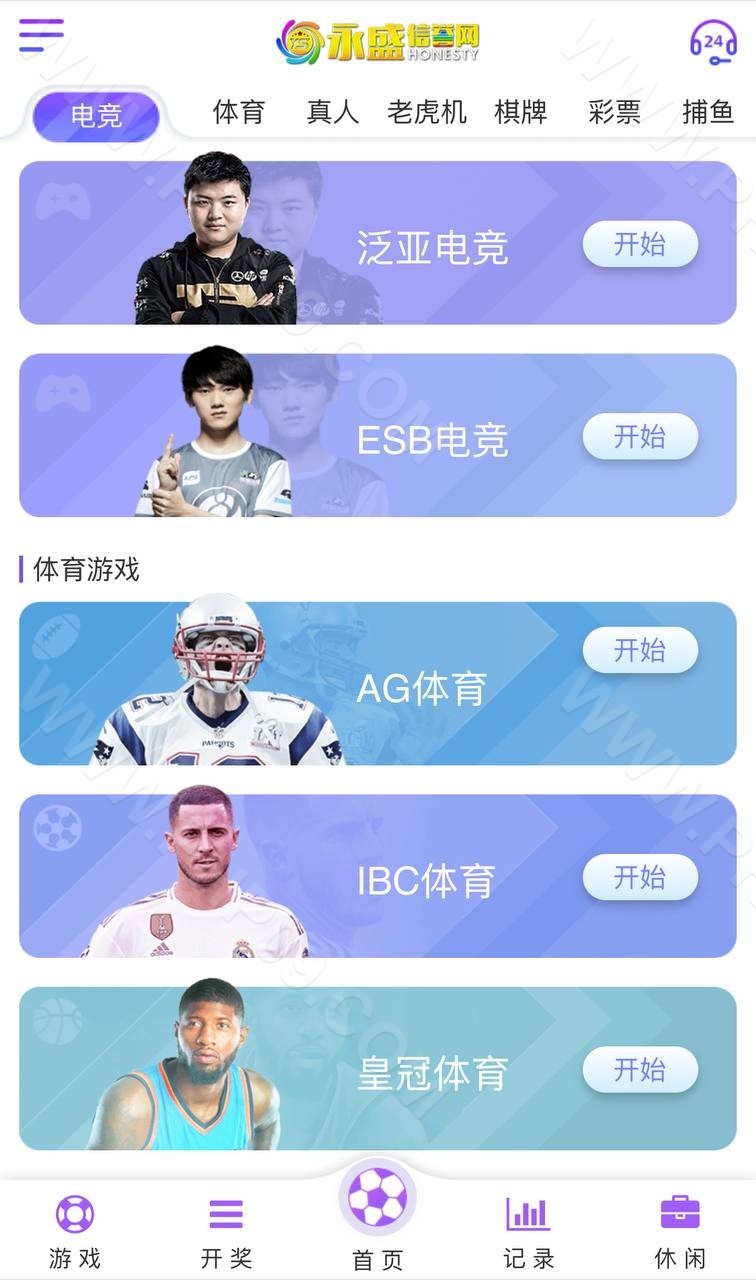Viewport: 756px width, 1280px height.
Task: Open the 捕鱼 category tab
Action: point(708,112)
